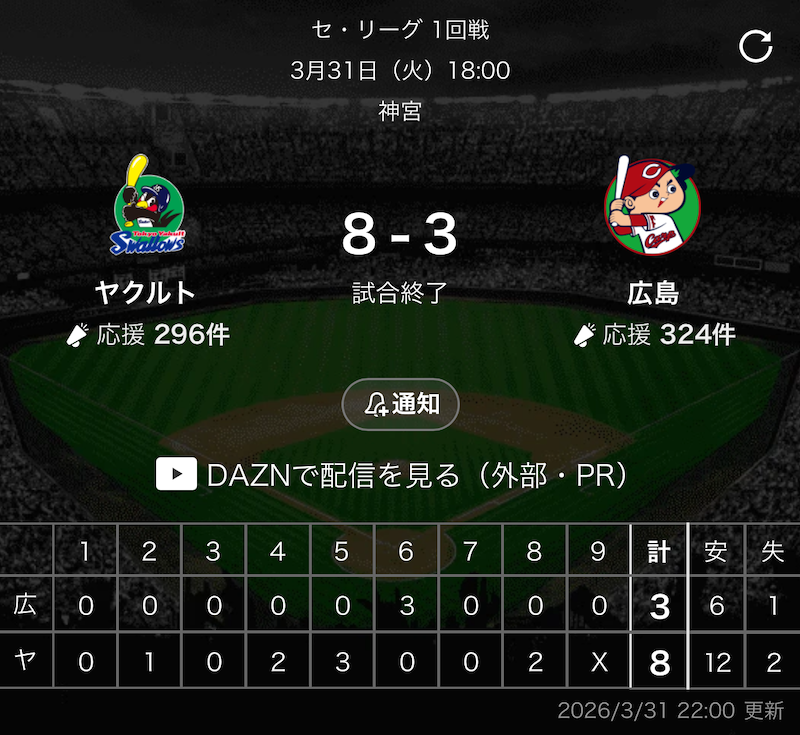
Task: Cheer for 広島 with the 応援 button
Action: [x=654, y=335]
